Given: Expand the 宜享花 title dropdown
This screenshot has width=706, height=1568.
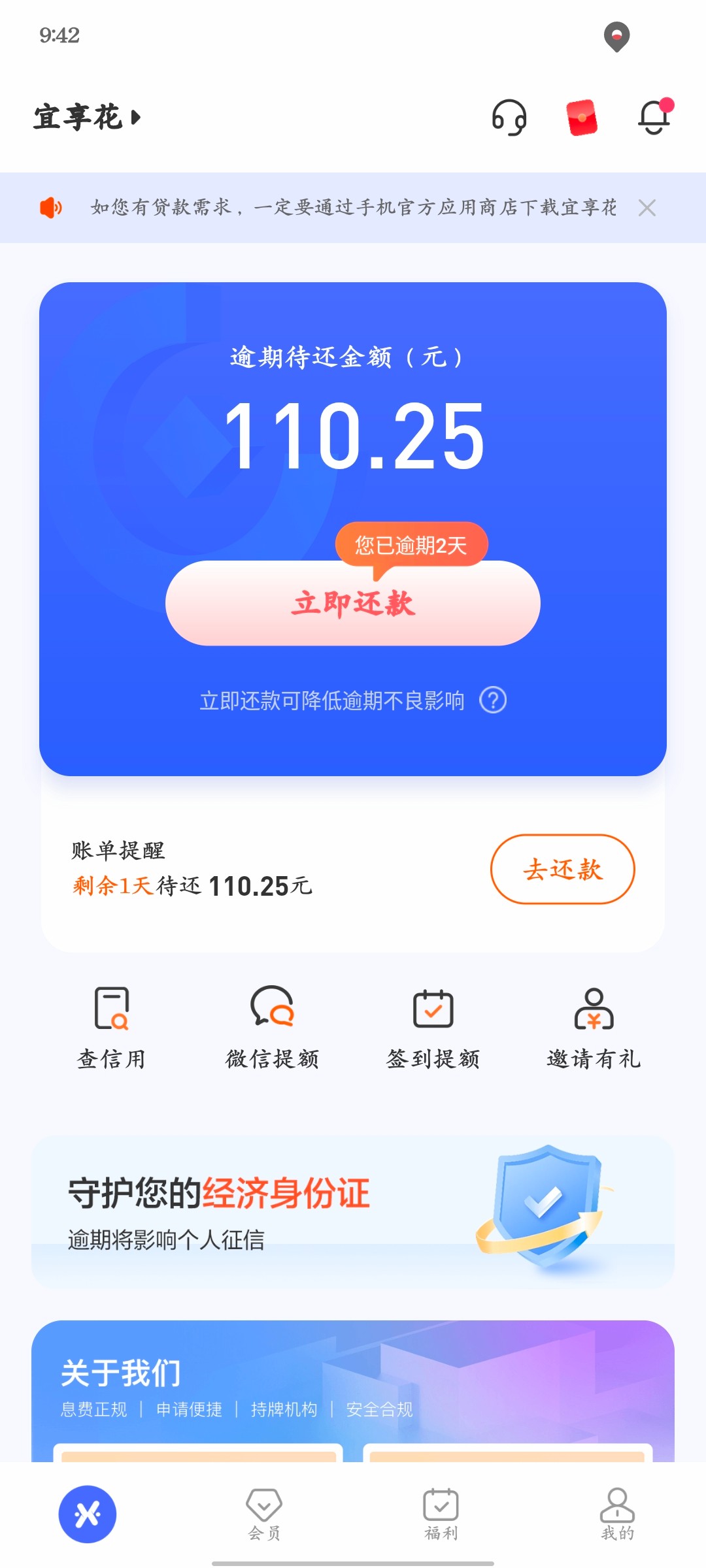Looking at the screenshot, I should pyautogui.click(x=88, y=118).
